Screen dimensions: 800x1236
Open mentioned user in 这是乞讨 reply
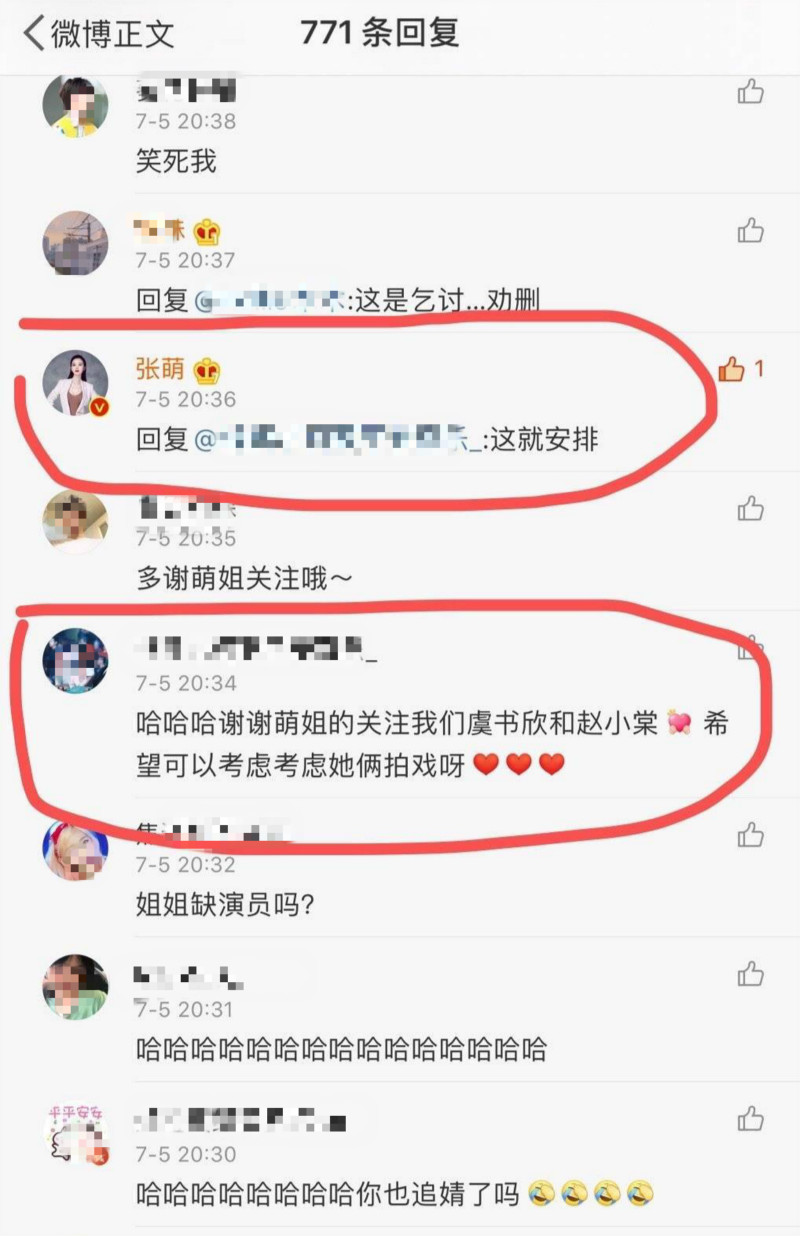270,299
